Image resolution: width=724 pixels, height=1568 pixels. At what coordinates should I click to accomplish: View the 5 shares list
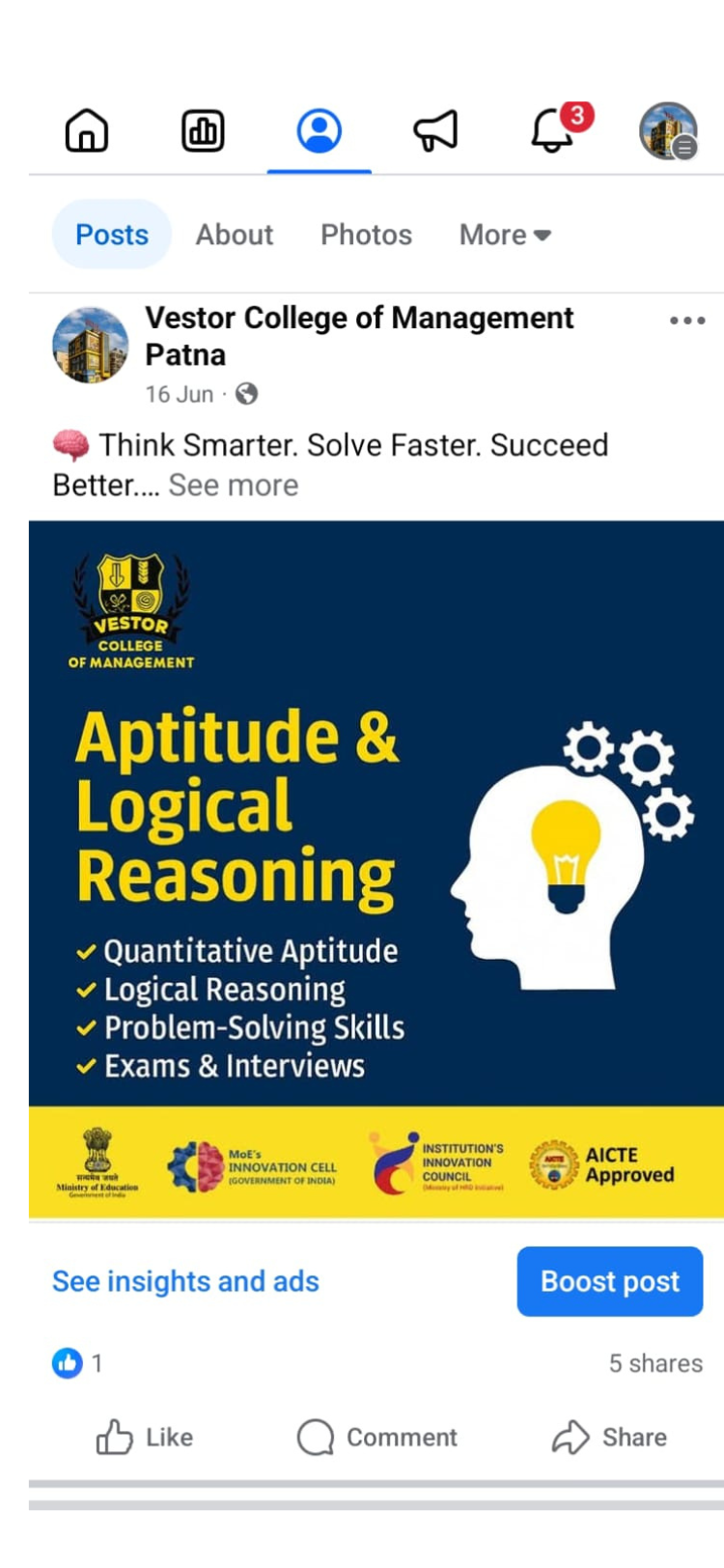point(654,1363)
